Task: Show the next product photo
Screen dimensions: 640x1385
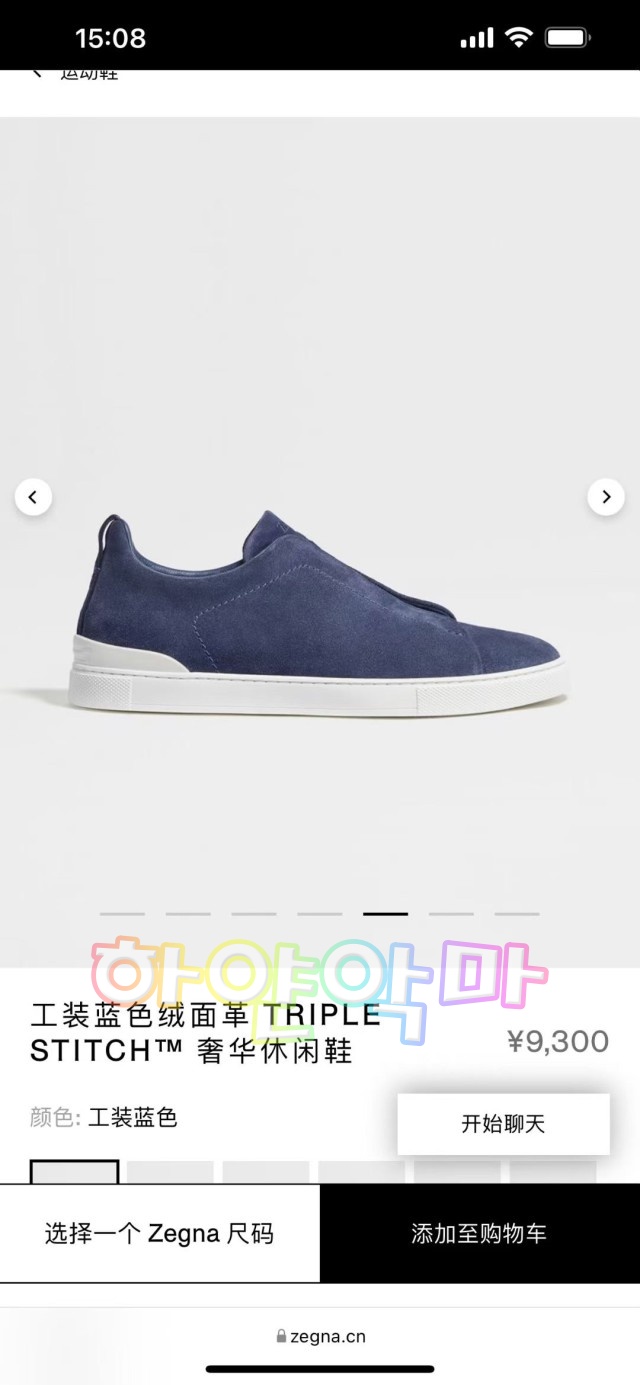Action: 605,496
